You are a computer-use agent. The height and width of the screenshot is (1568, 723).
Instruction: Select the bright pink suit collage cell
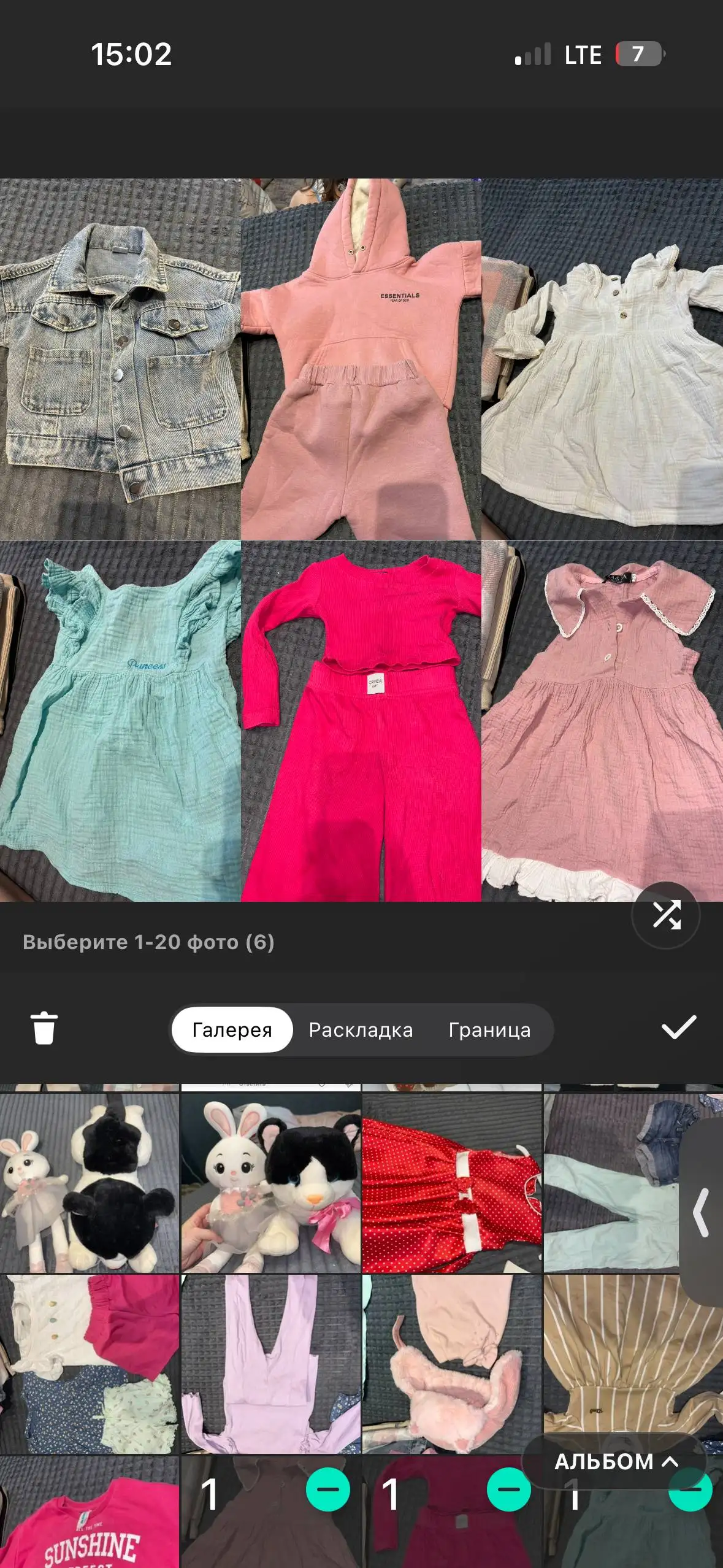point(361,721)
